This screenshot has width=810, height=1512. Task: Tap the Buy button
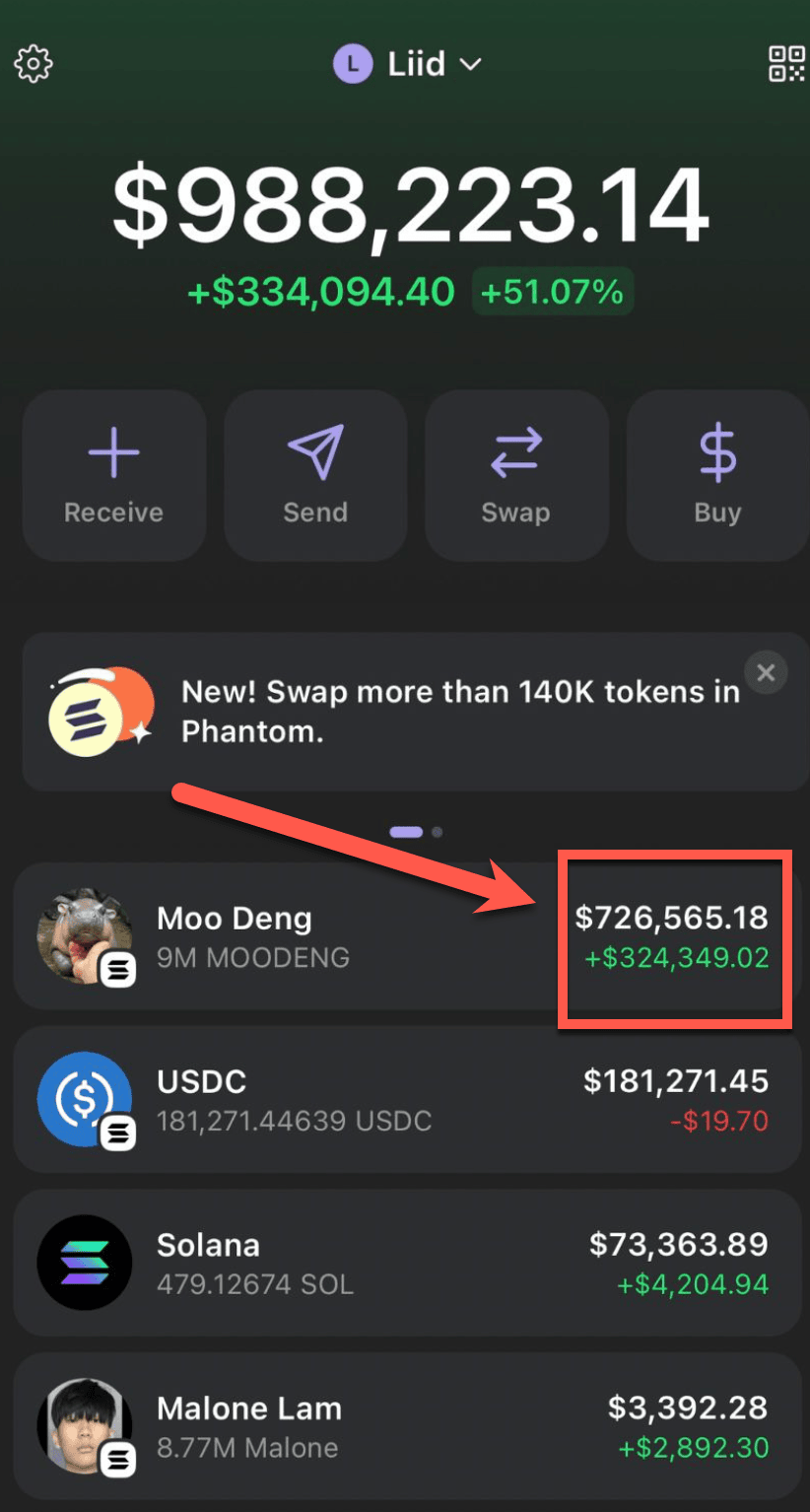pos(717,476)
